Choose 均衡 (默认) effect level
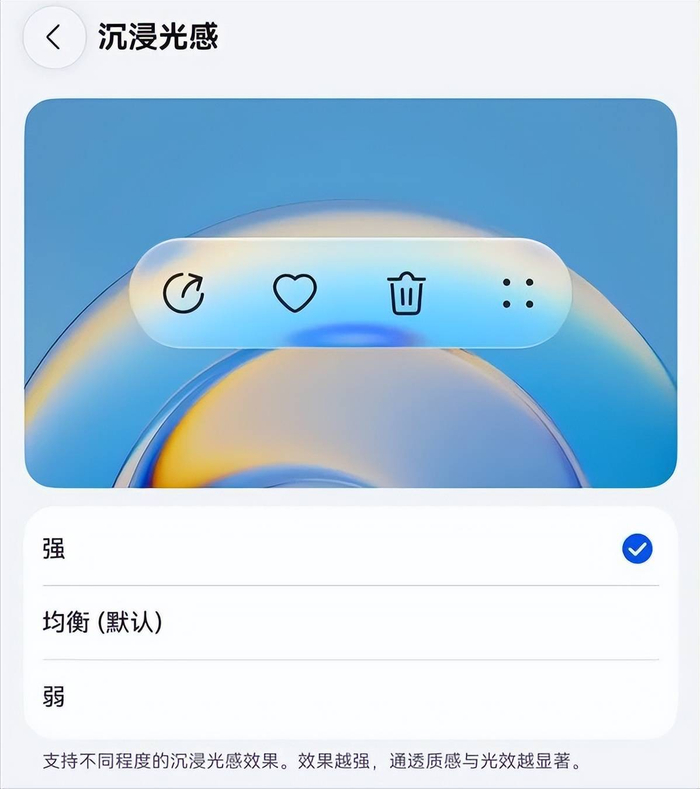 350,622
